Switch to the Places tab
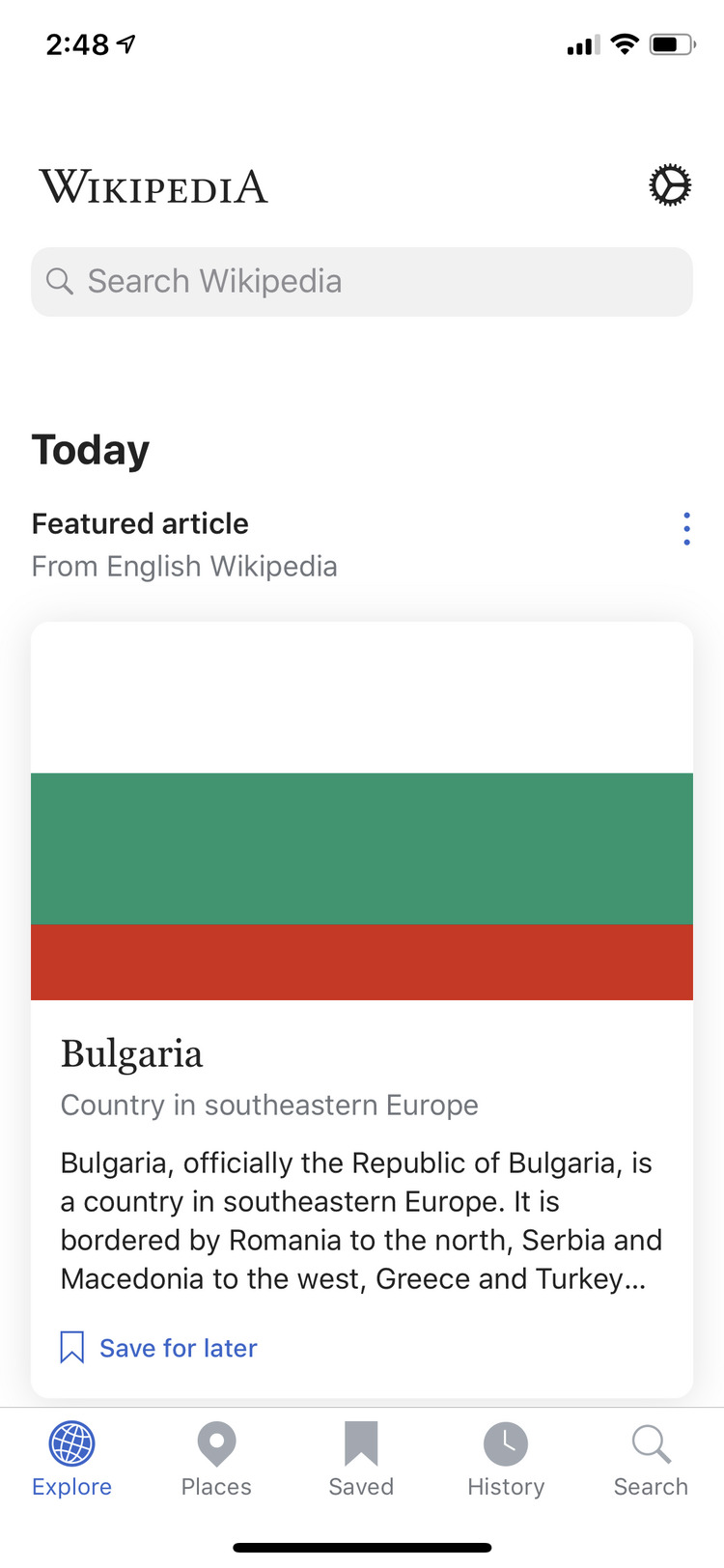This screenshot has height=1568, width=724. (x=216, y=1460)
